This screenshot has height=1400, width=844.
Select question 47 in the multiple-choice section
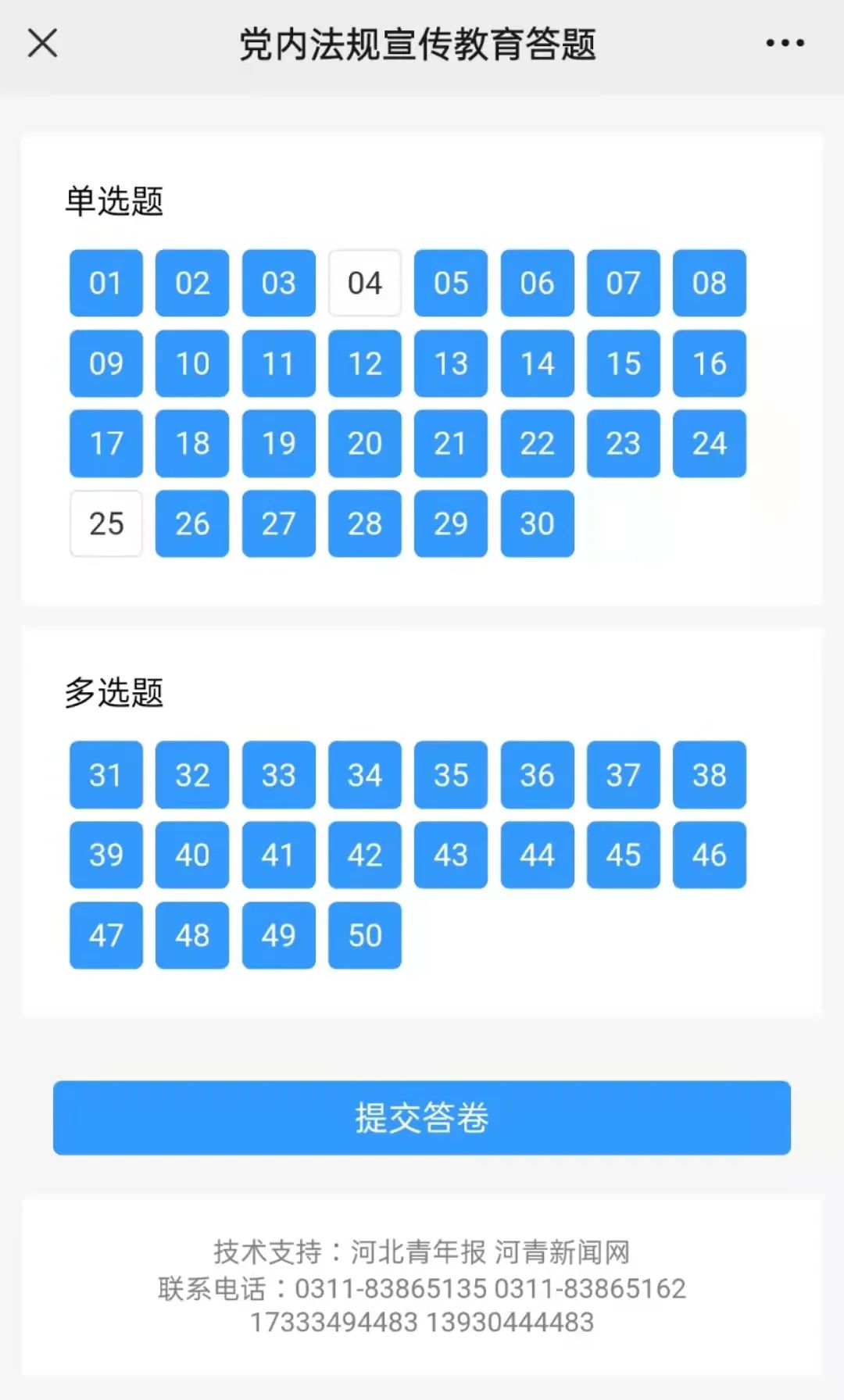105,935
